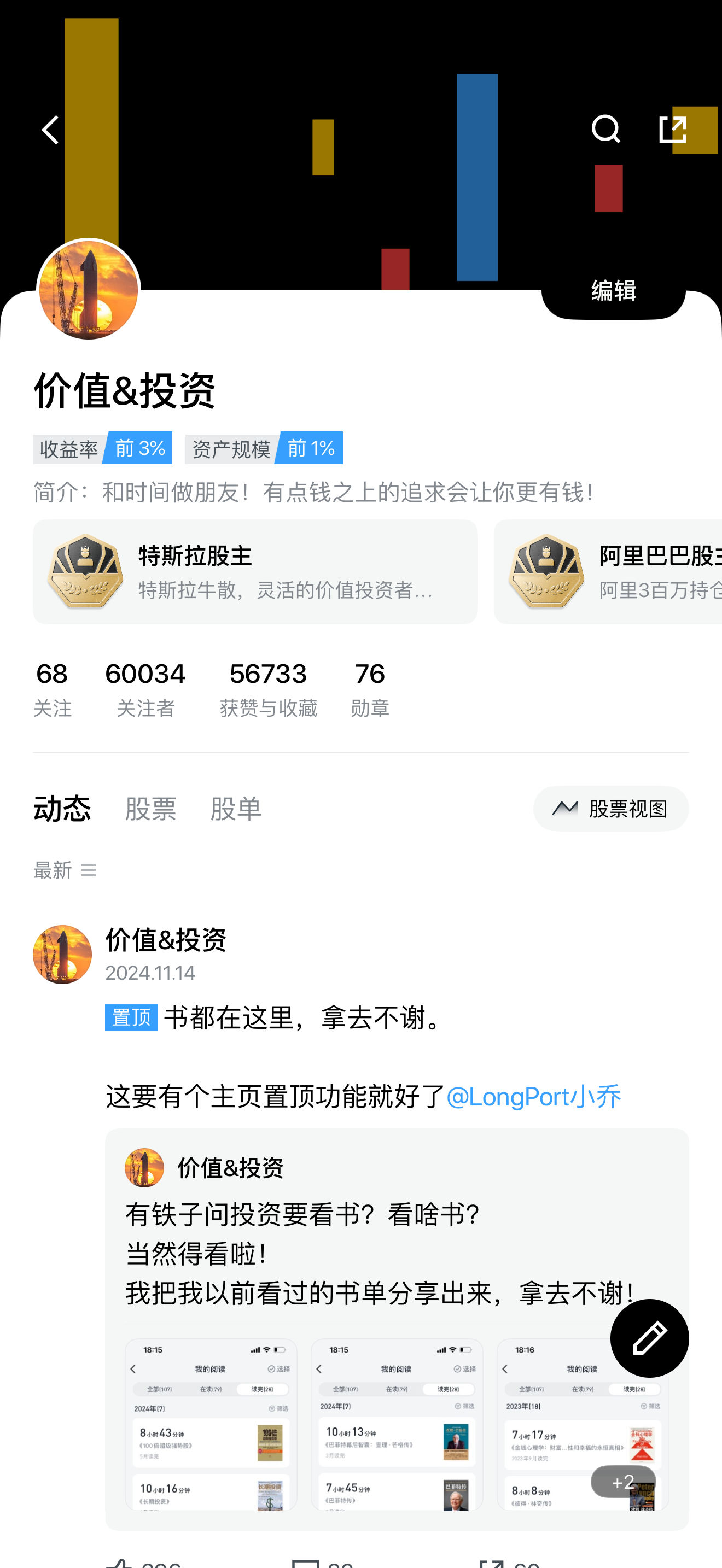Switch to the 股单 tab

click(x=236, y=809)
